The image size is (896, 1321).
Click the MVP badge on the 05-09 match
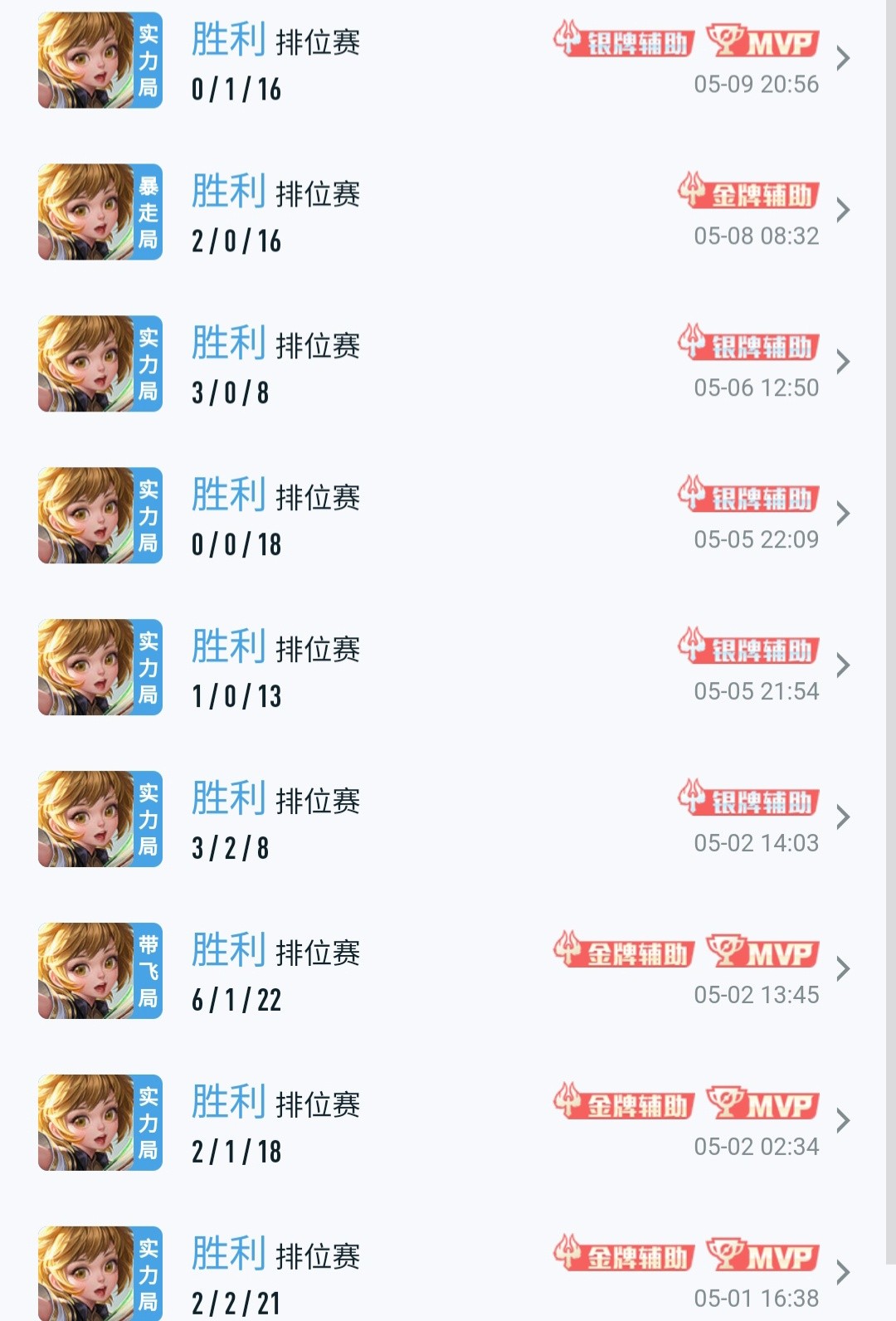pos(763,42)
